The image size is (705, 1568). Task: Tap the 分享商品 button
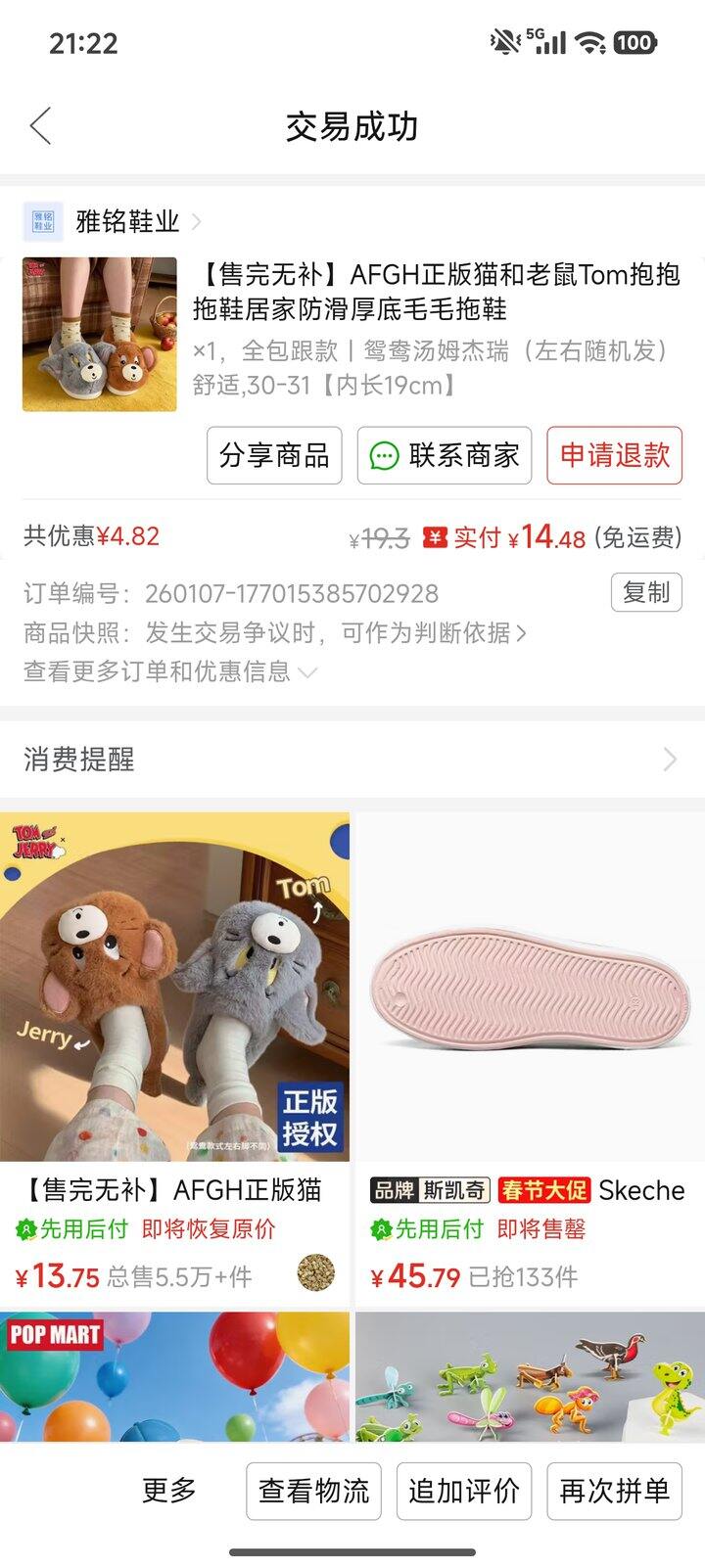tap(274, 455)
